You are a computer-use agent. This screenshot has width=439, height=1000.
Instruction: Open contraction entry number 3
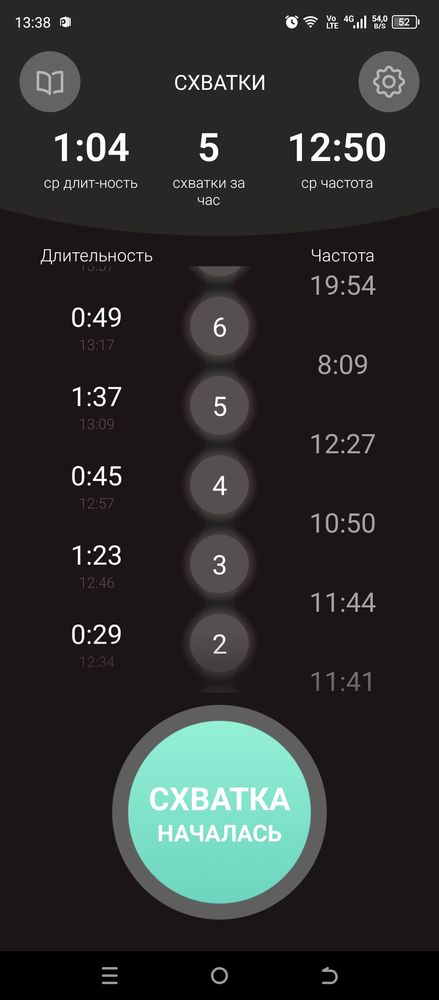tap(220, 565)
